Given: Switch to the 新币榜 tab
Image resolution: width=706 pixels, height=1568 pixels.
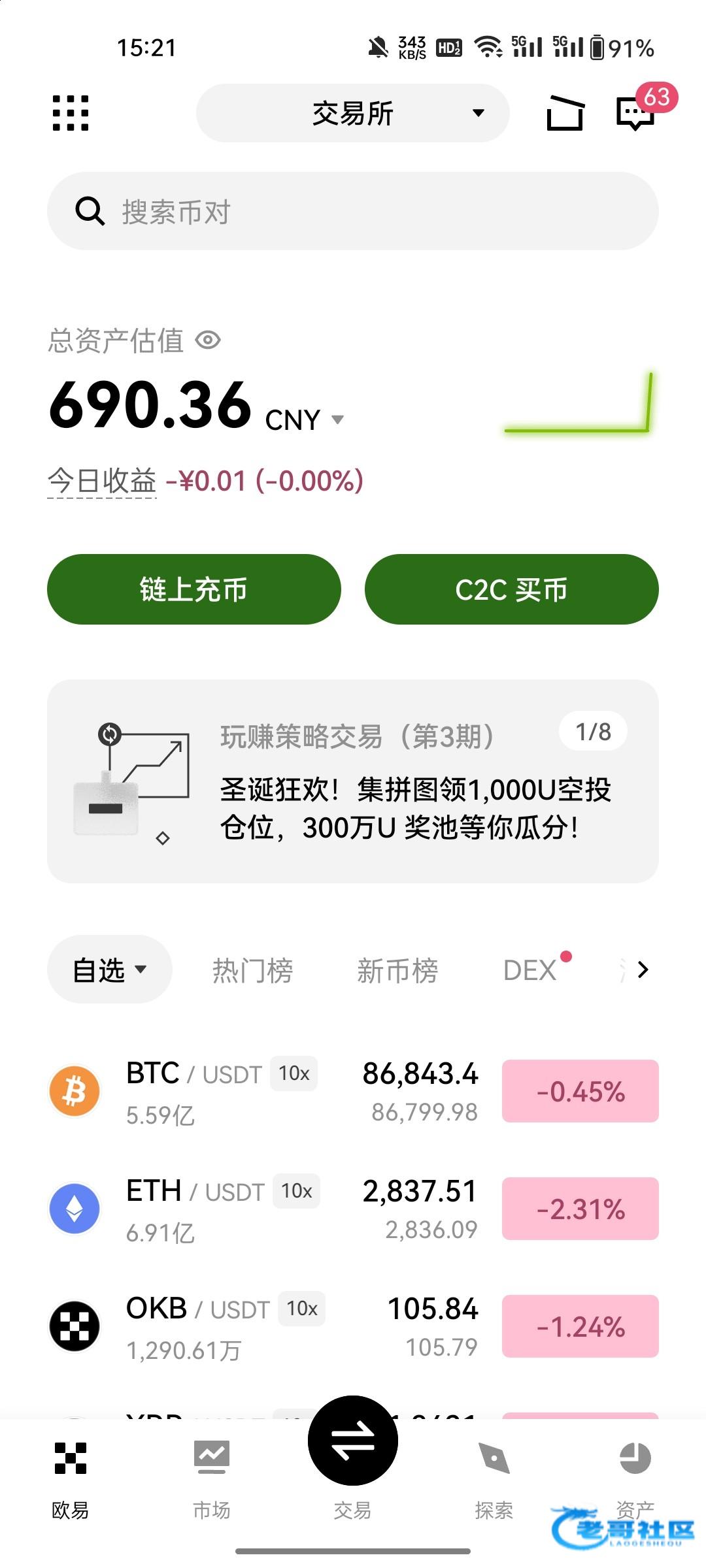Looking at the screenshot, I should (397, 970).
